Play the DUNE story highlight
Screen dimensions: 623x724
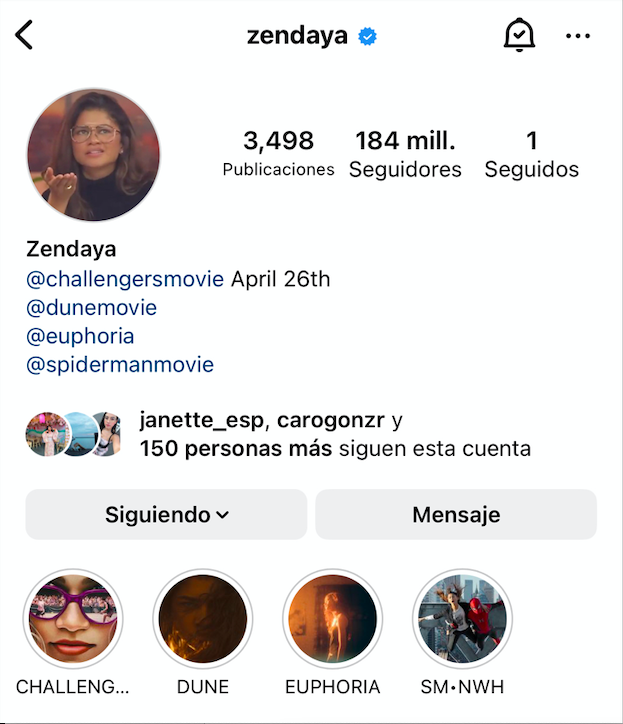[203, 619]
